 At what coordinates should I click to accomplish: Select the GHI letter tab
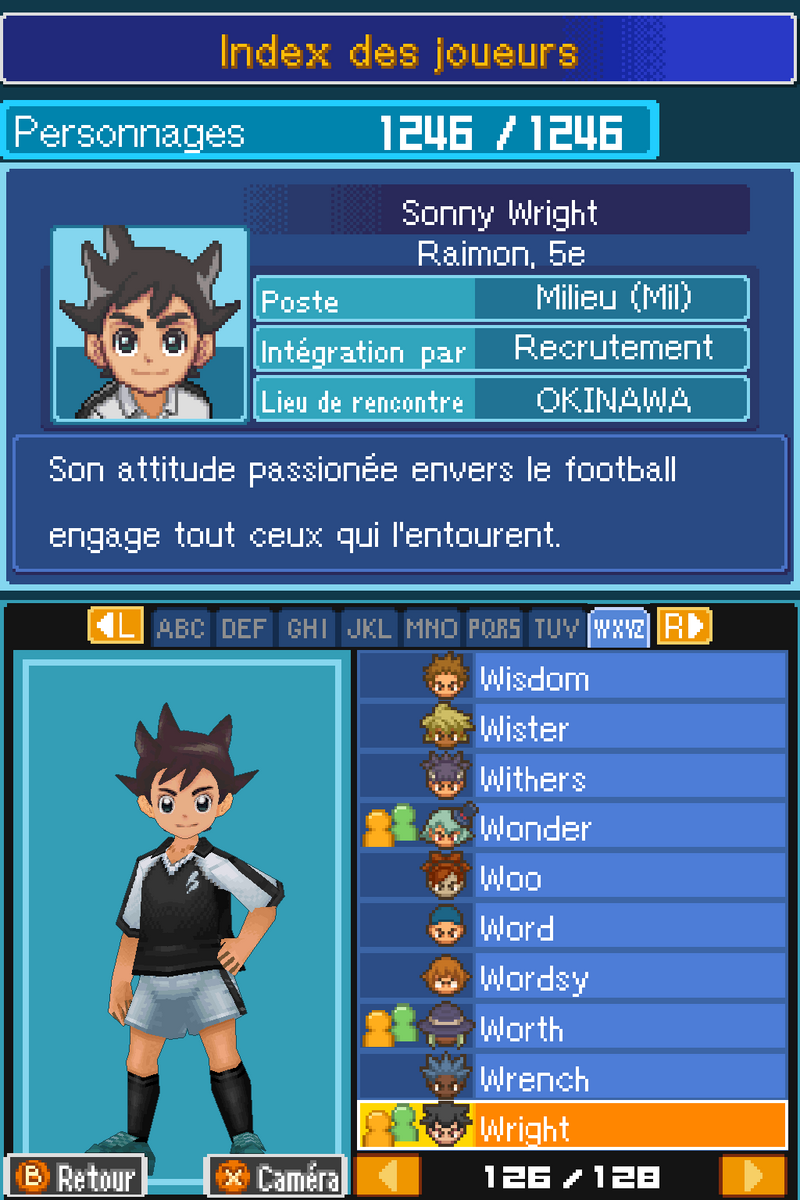coord(307,628)
